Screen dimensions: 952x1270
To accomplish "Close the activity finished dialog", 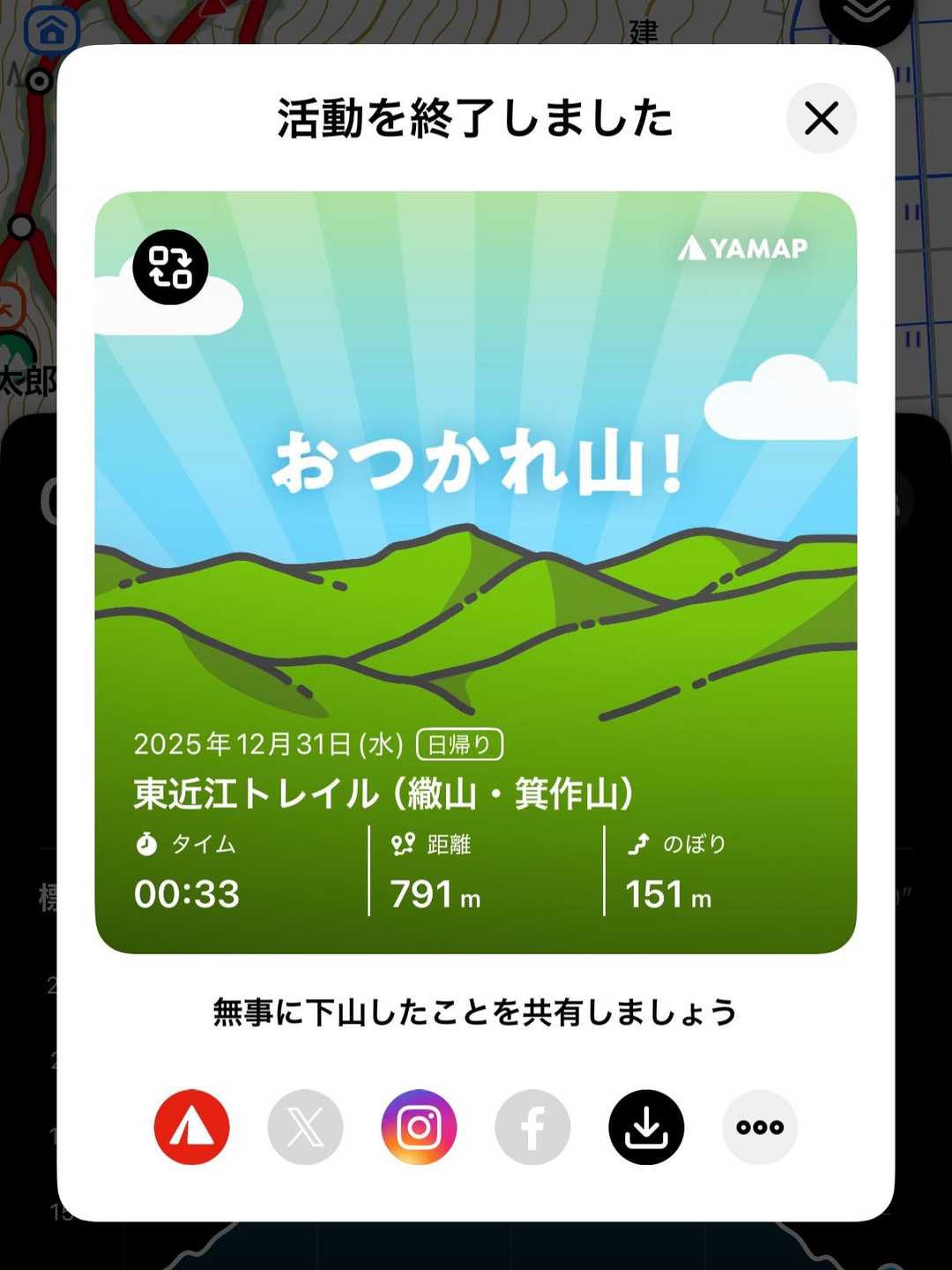I will [x=821, y=118].
